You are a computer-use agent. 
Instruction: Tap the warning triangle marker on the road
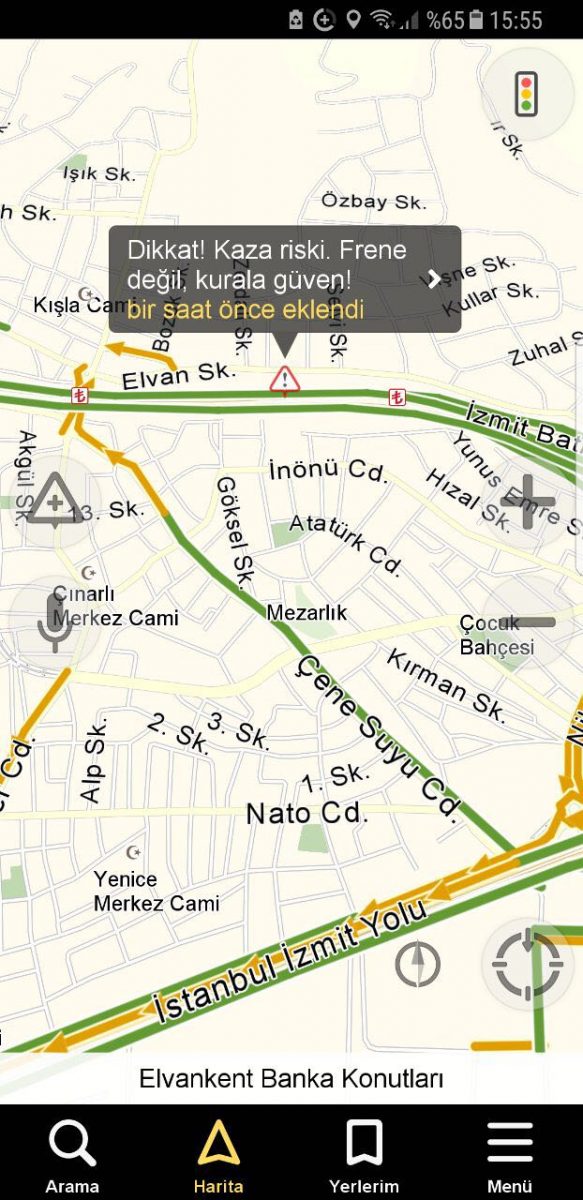(x=285, y=379)
